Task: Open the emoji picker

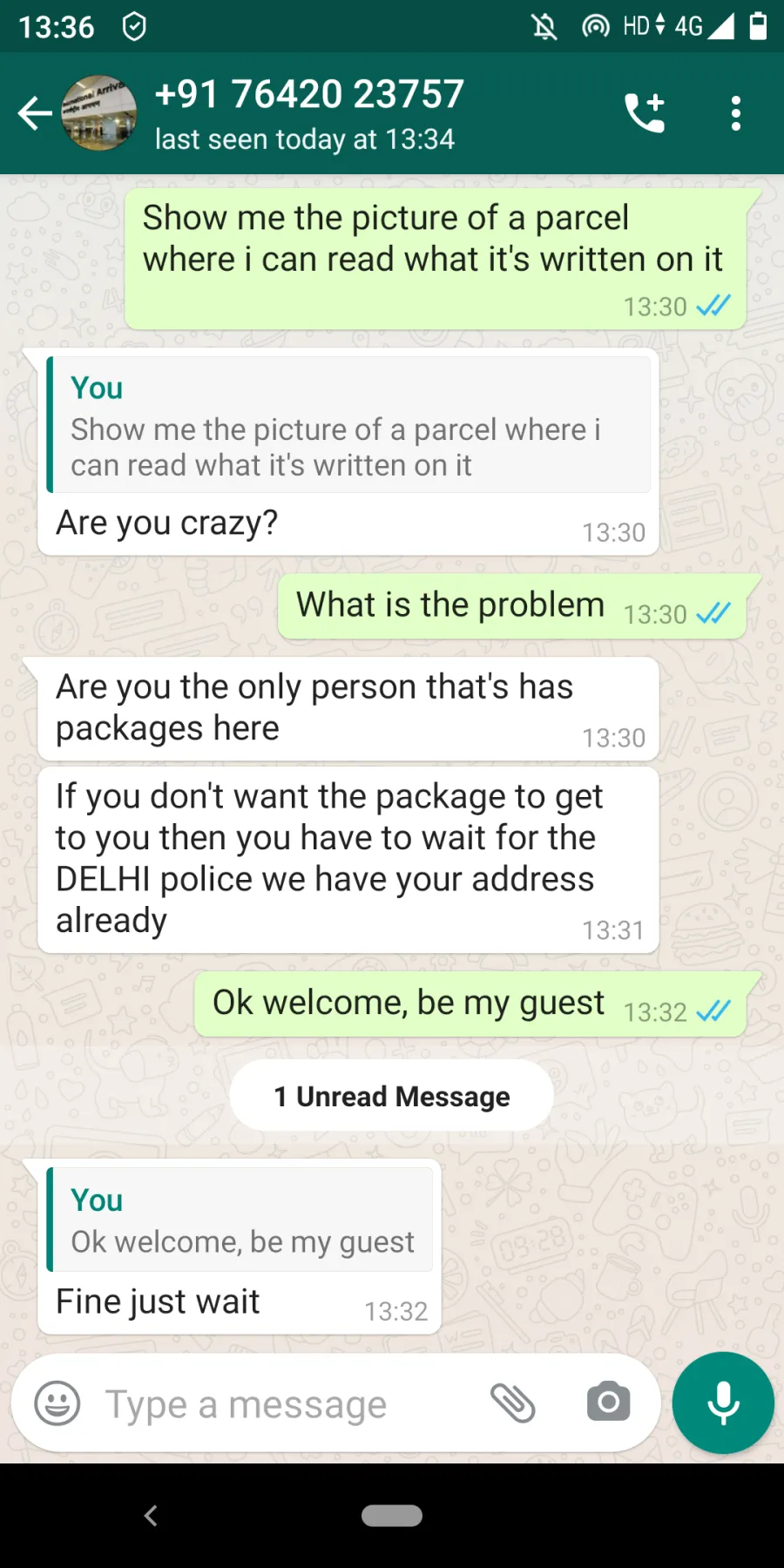Action: 57,1403
